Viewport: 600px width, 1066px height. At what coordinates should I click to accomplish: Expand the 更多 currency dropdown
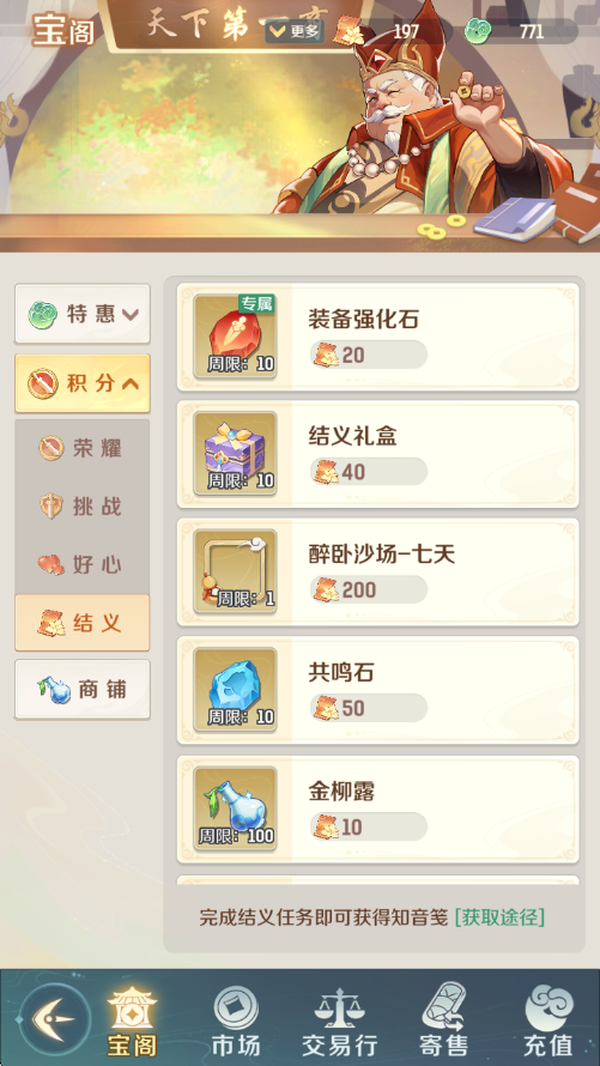point(293,32)
